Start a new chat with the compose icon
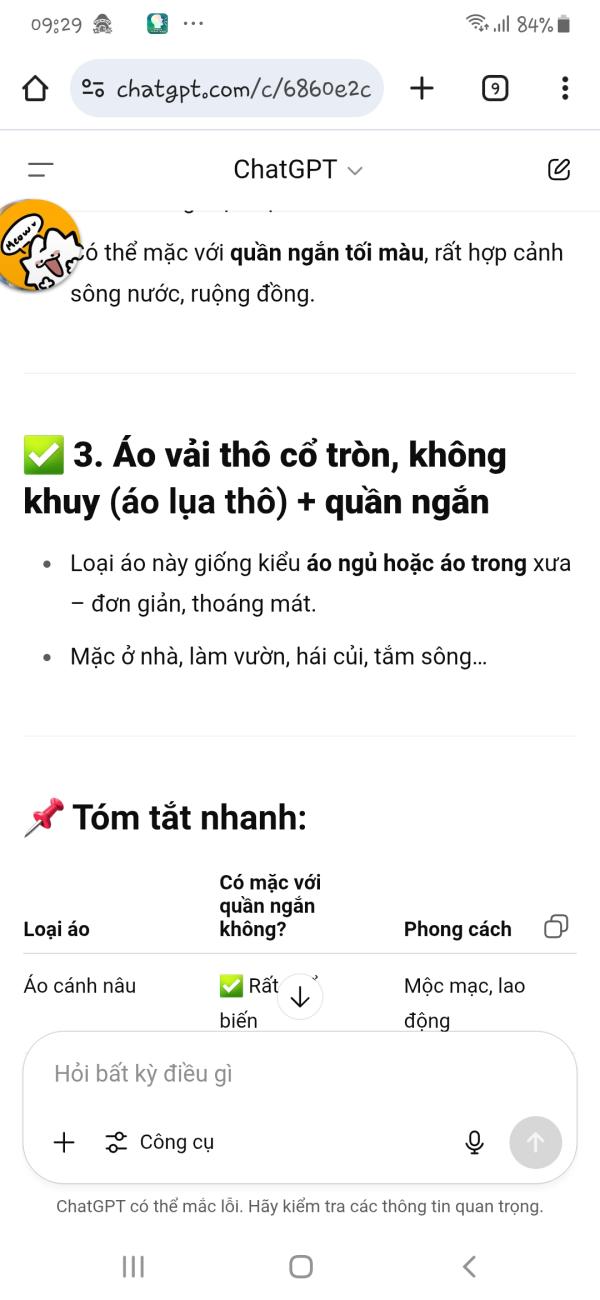The width and height of the screenshot is (600, 1300). coord(559,170)
